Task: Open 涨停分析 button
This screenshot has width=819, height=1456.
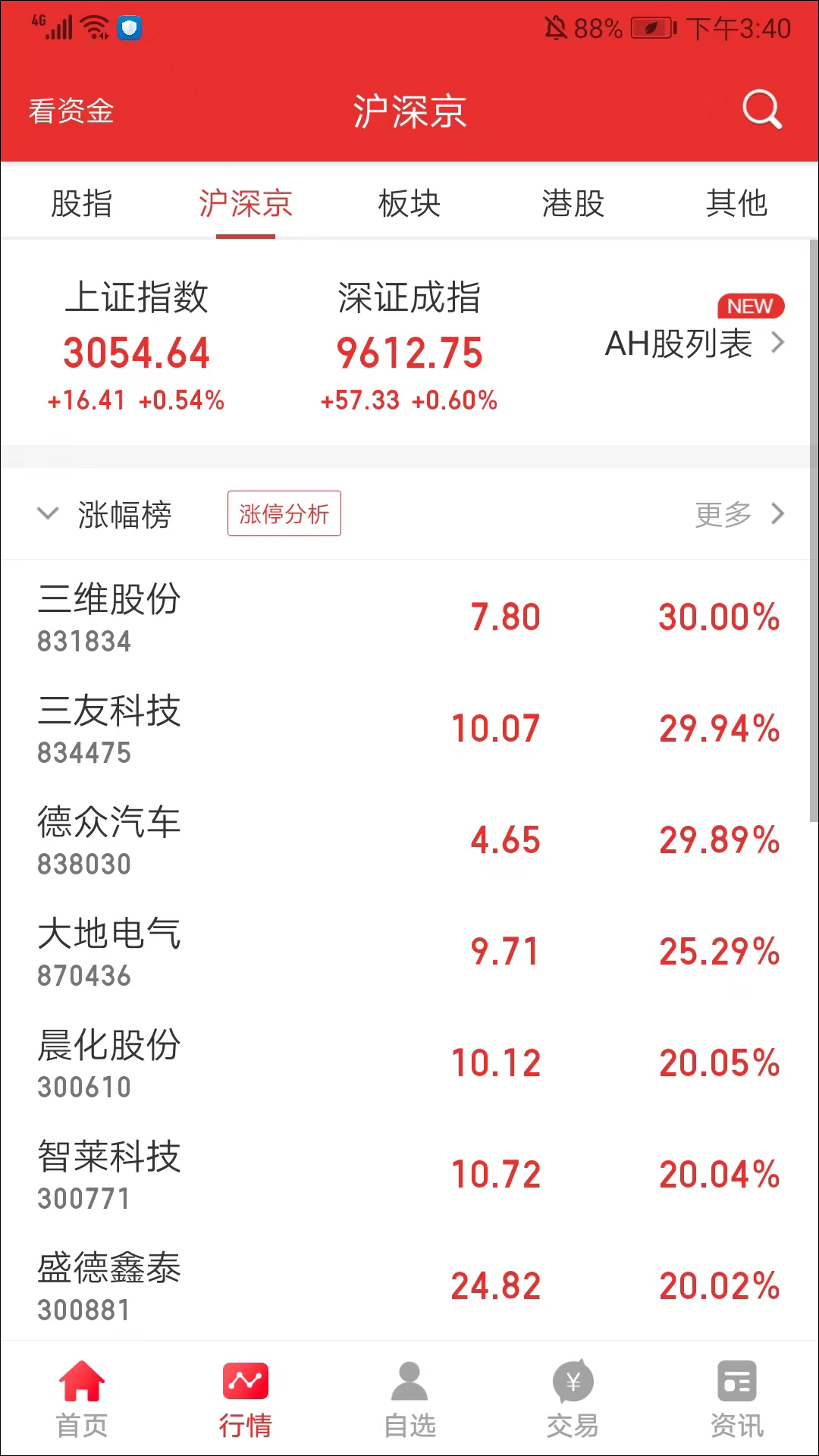Action: [284, 513]
